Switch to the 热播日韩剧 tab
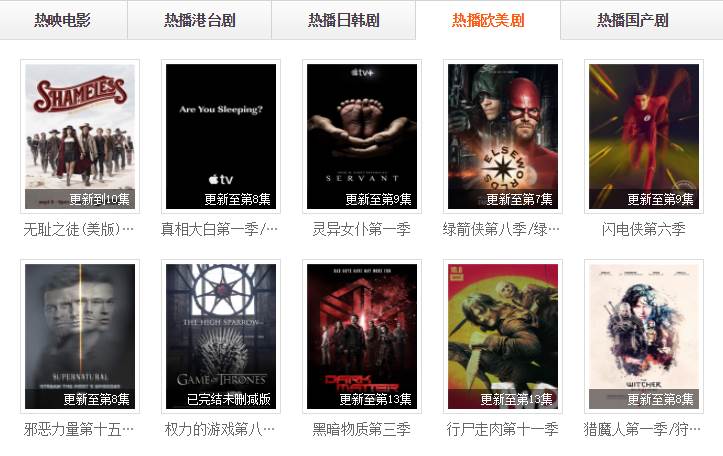The width and height of the screenshot is (723, 456). 344,20
